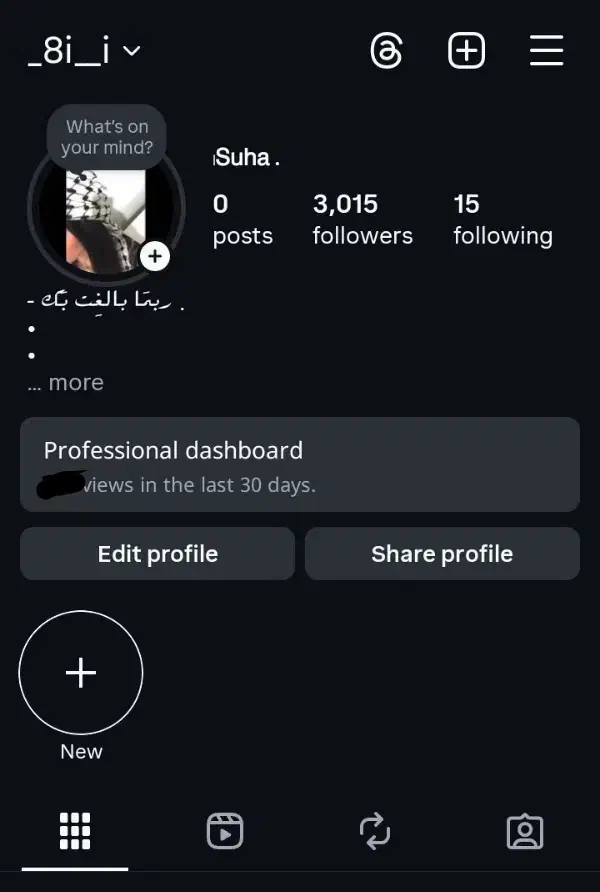Add a story via profile picture plus
The width and height of the screenshot is (600, 892).
[154, 257]
